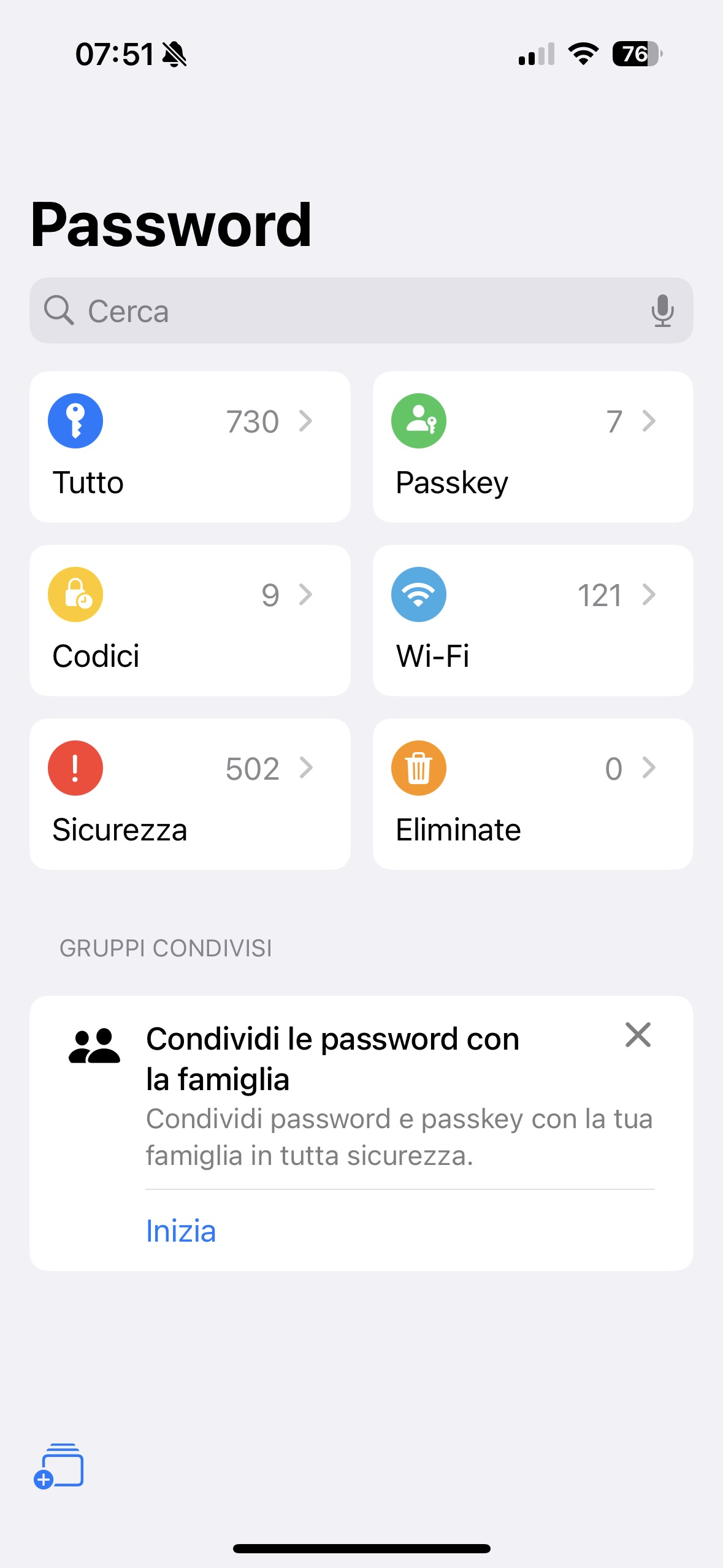
Task: Open the Passkey card
Action: pyautogui.click(x=532, y=447)
